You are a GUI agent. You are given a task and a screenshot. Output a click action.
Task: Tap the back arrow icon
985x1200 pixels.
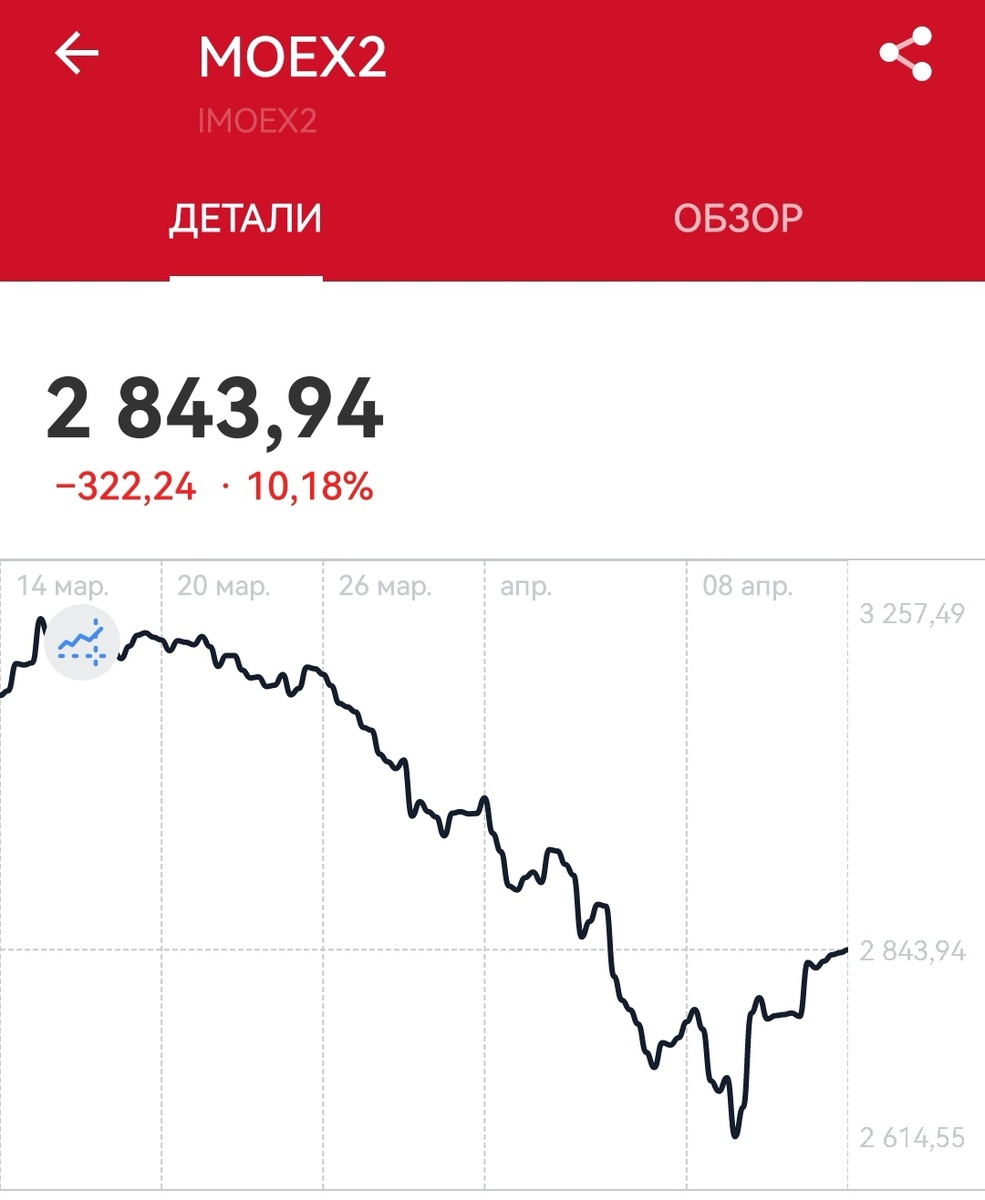[x=75, y=52]
